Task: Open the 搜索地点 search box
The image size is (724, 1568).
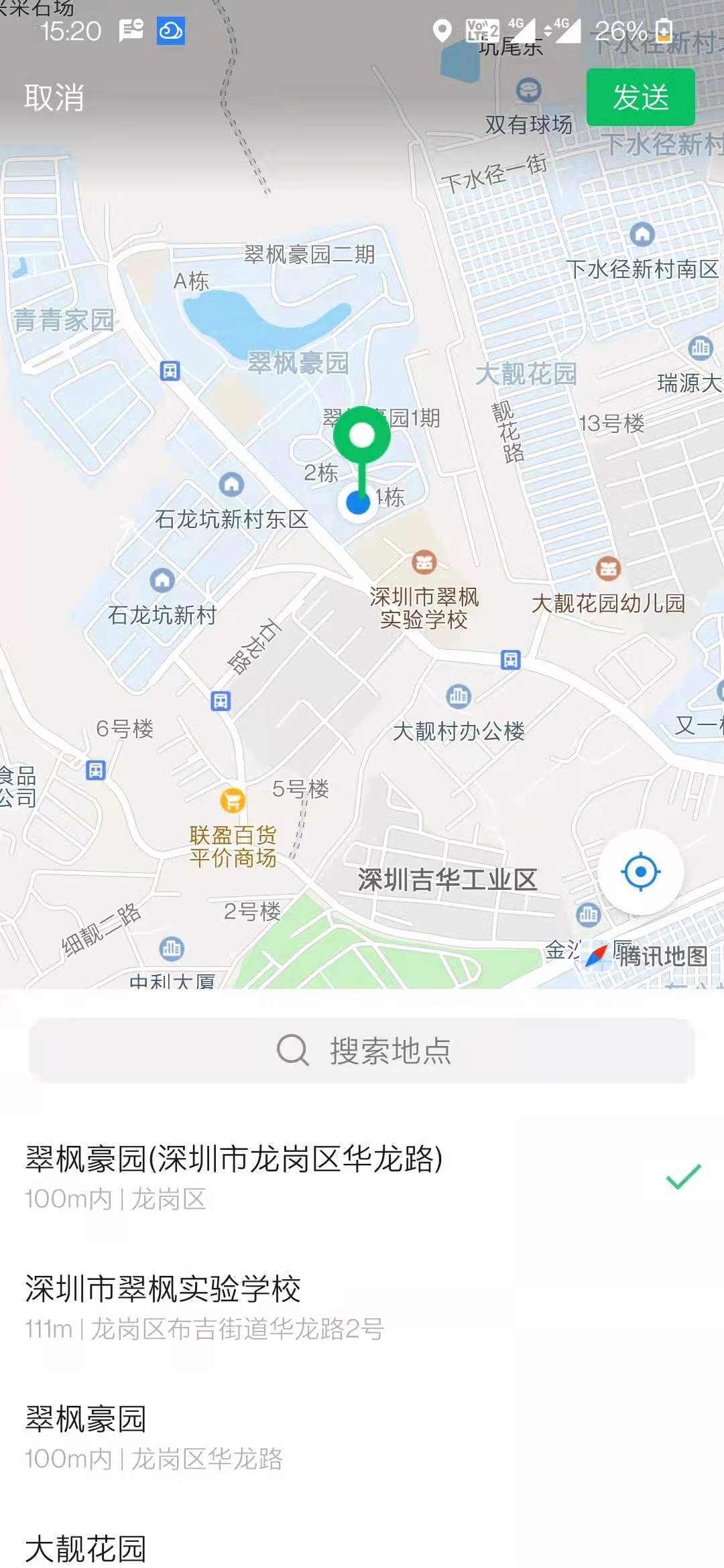Action: tap(362, 1050)
